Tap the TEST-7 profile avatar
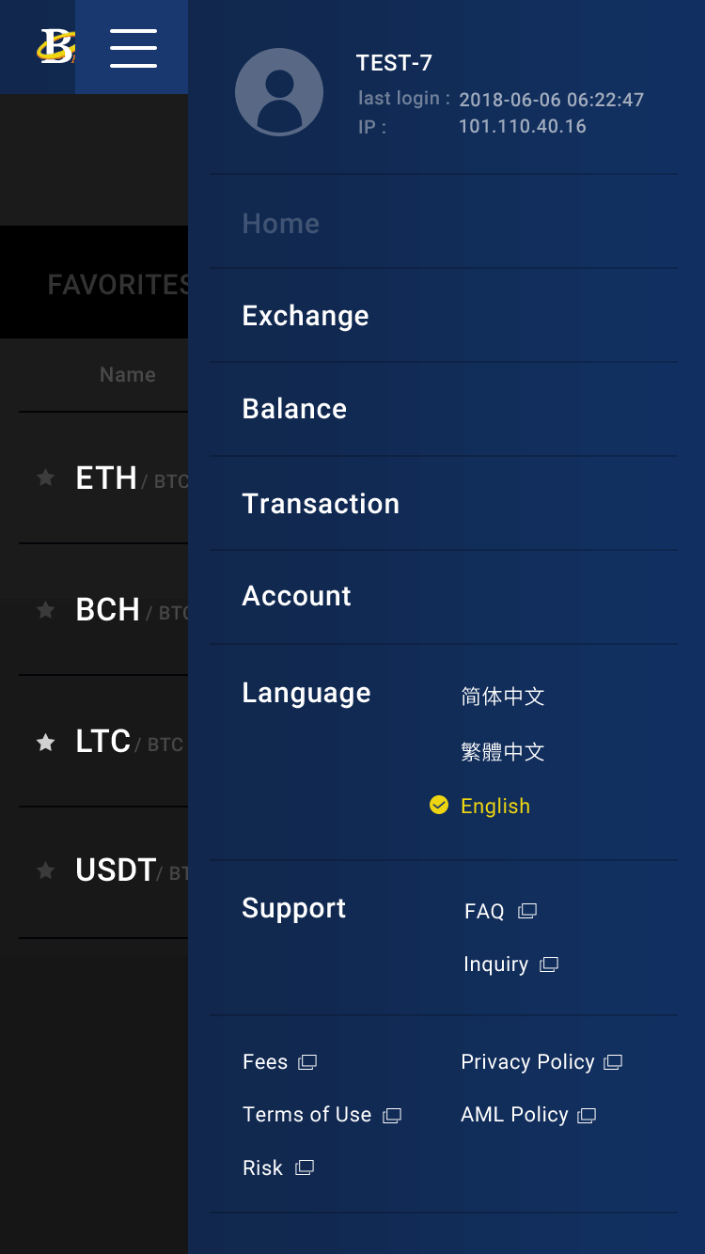The width and height of the screenshot is (705, 1254). [279, 92]
